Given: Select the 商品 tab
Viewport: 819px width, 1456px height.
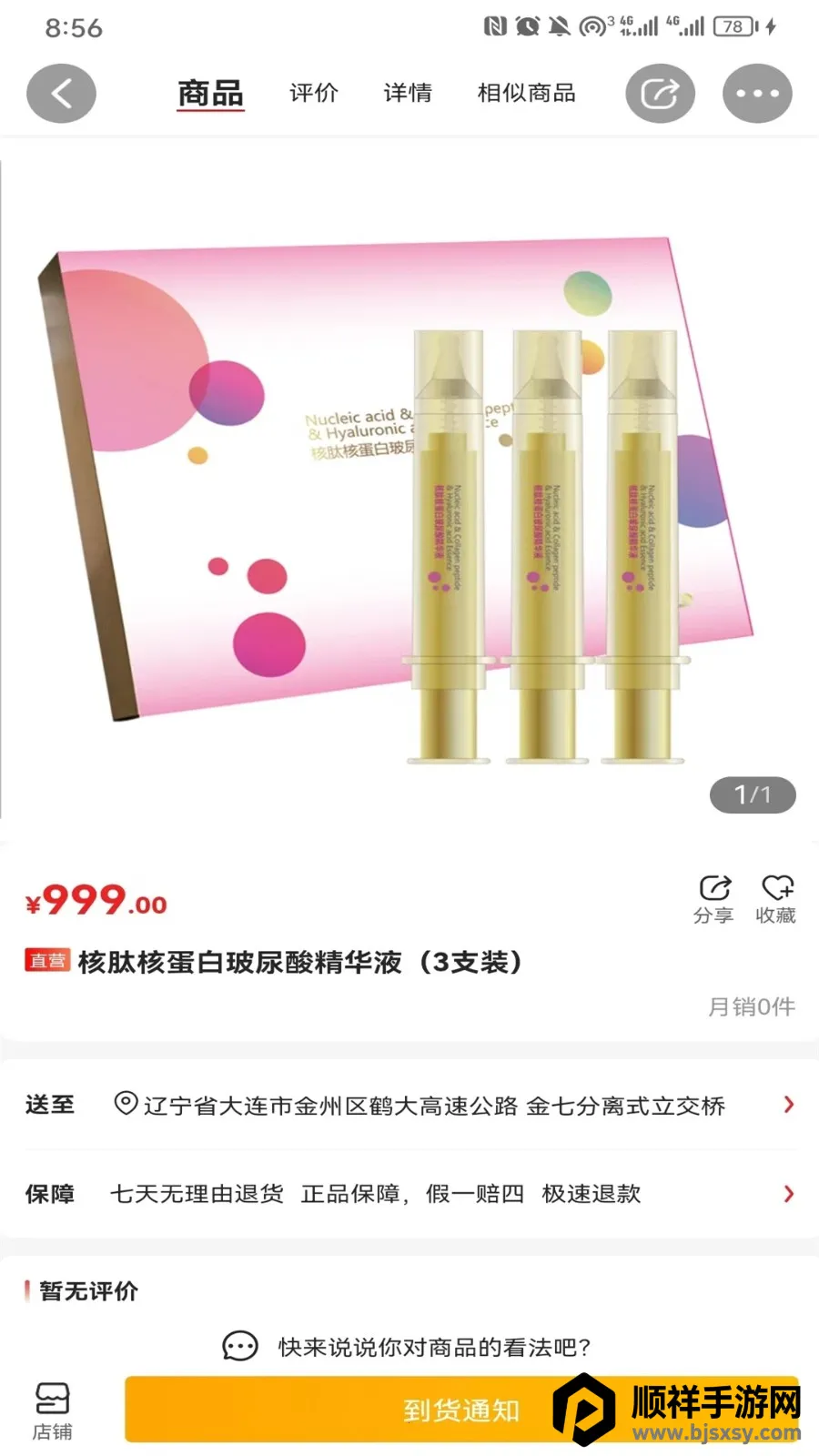Looking at the screenshot, I should [x=210, y=93].
